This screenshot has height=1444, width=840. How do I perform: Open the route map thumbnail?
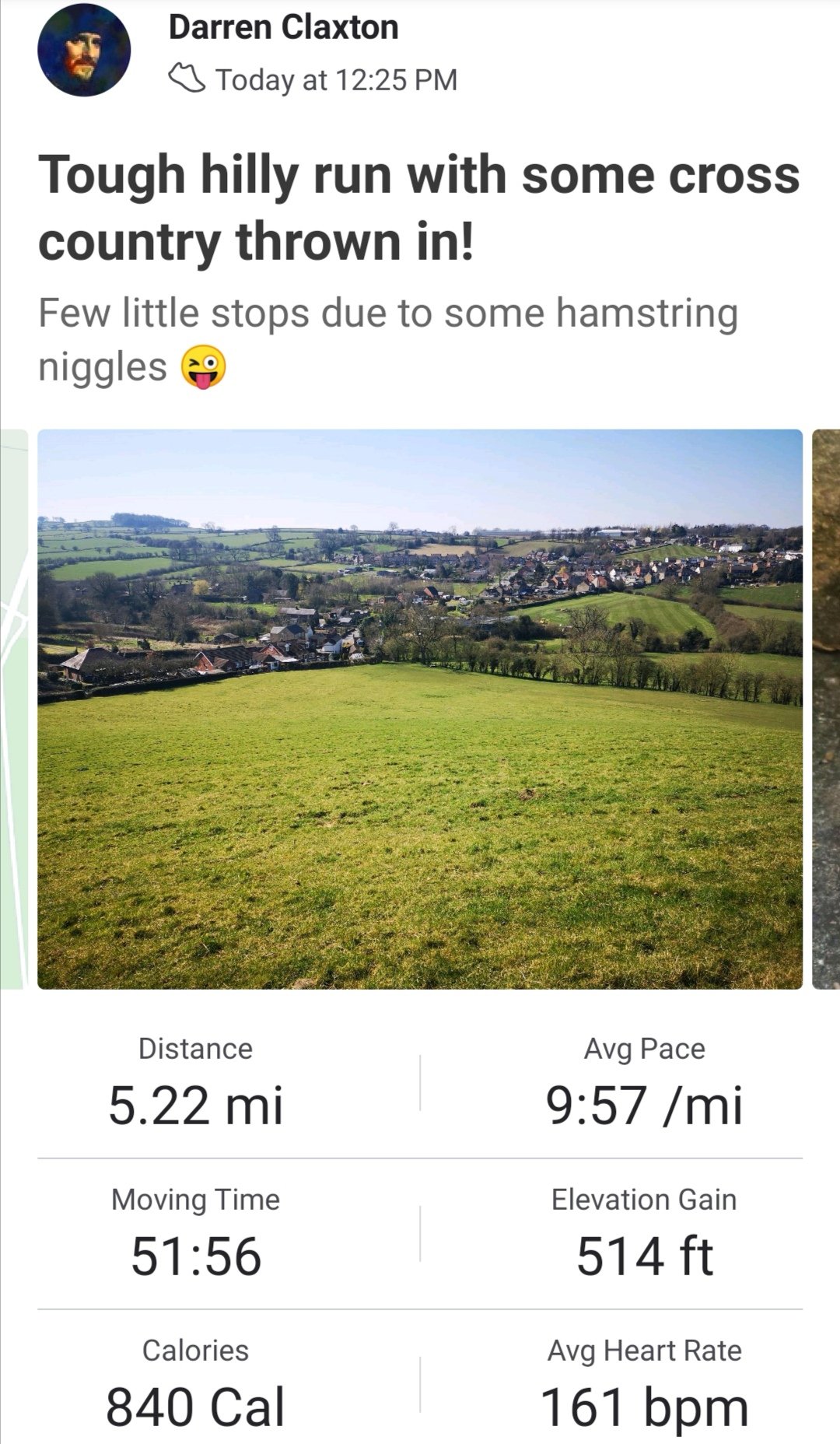click(x=13, y=708)
